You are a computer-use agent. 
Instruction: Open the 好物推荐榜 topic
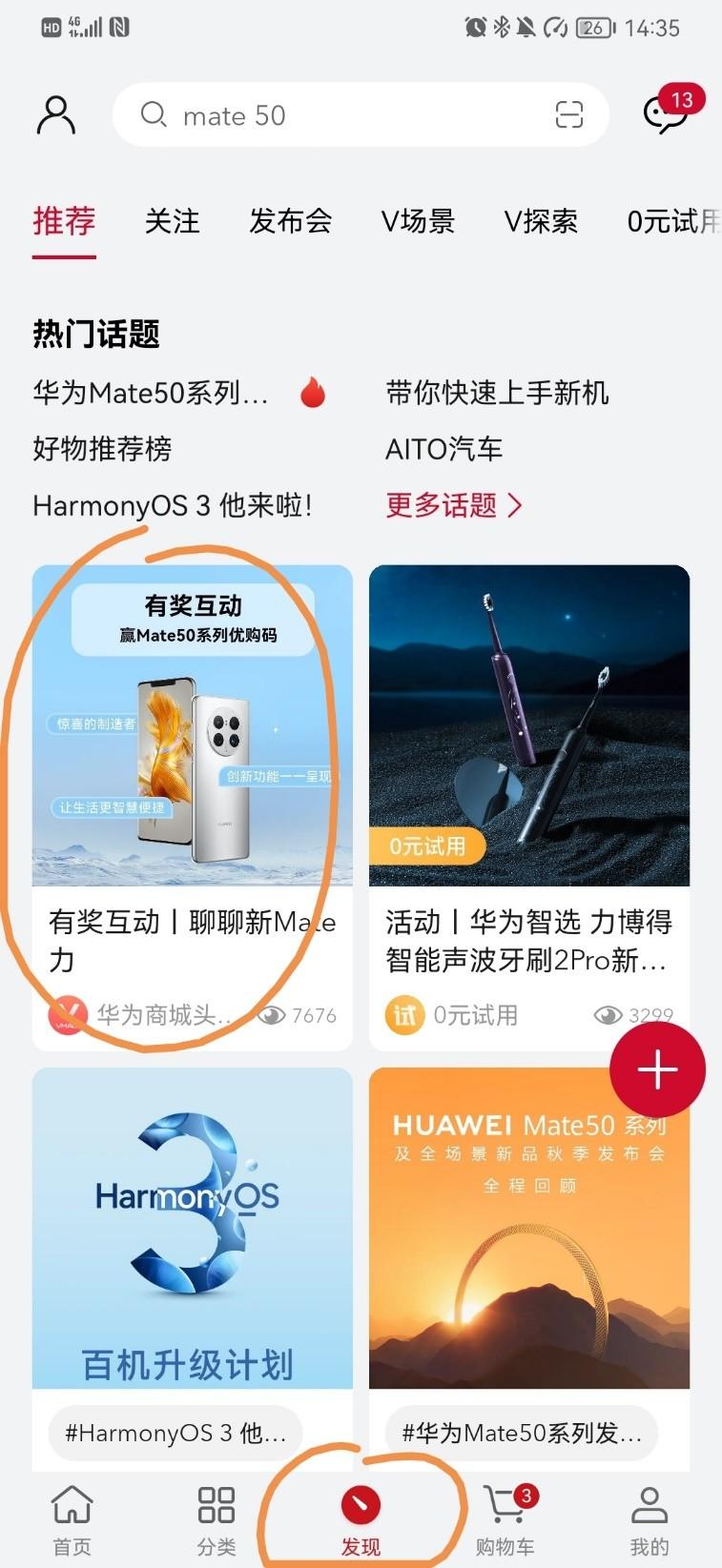tap(102, 449)
